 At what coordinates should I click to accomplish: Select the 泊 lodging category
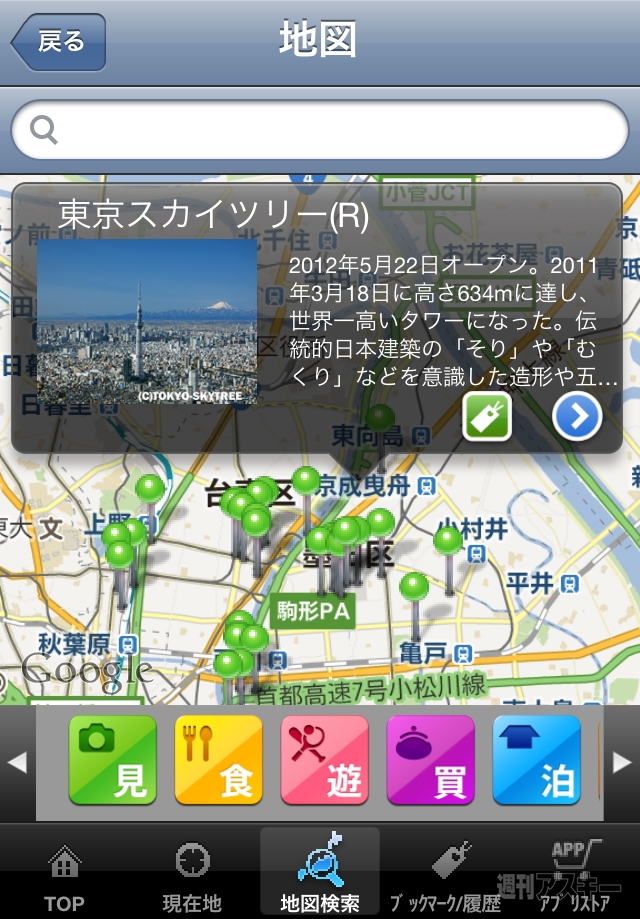click(536, 760)
